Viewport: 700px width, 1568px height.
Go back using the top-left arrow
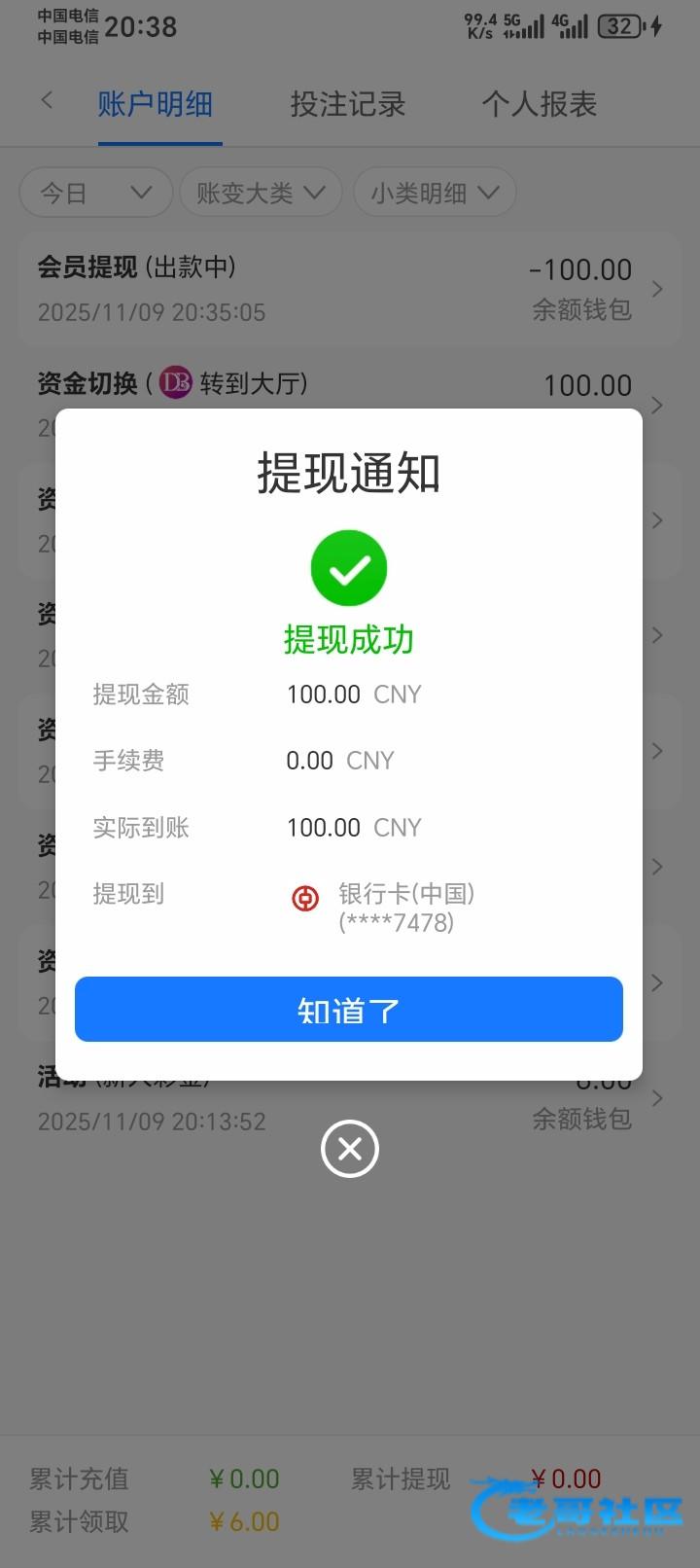(47, 100)
